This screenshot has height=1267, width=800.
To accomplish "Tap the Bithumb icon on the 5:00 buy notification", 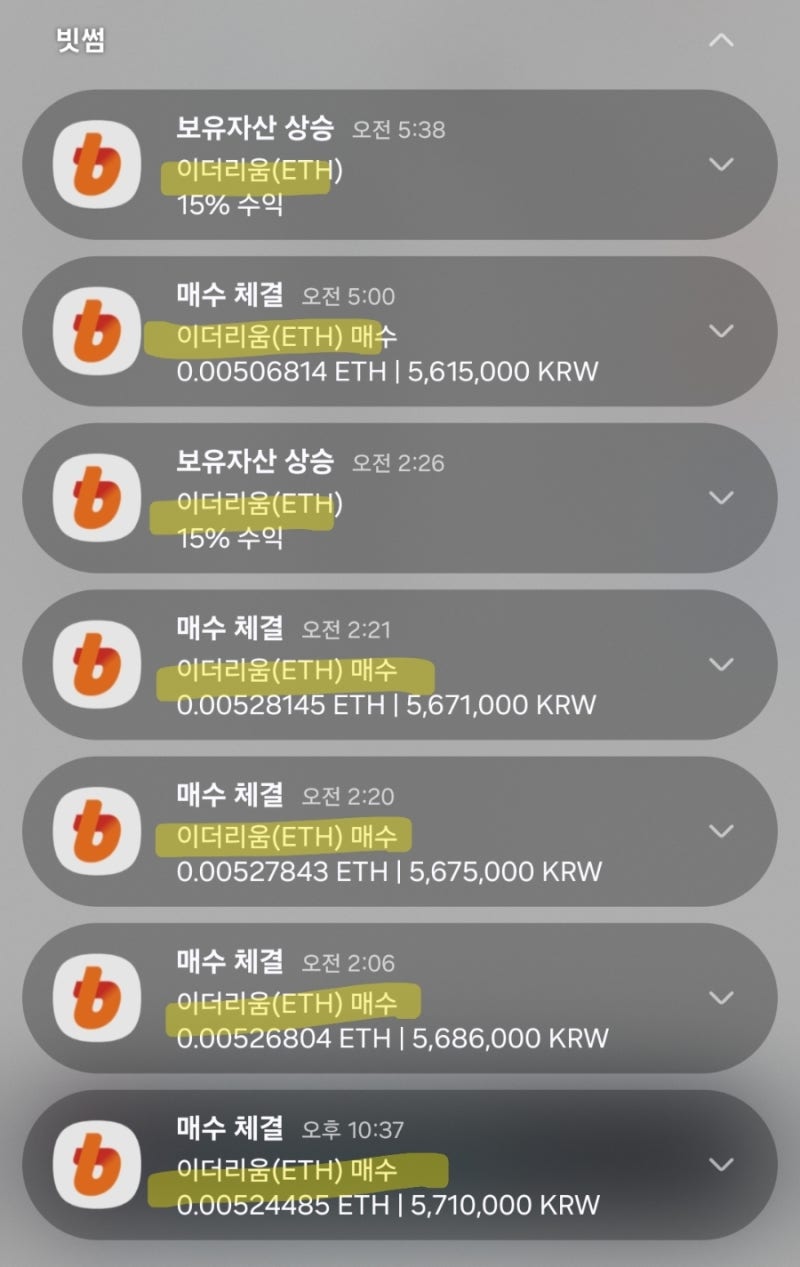I will 97,331.
